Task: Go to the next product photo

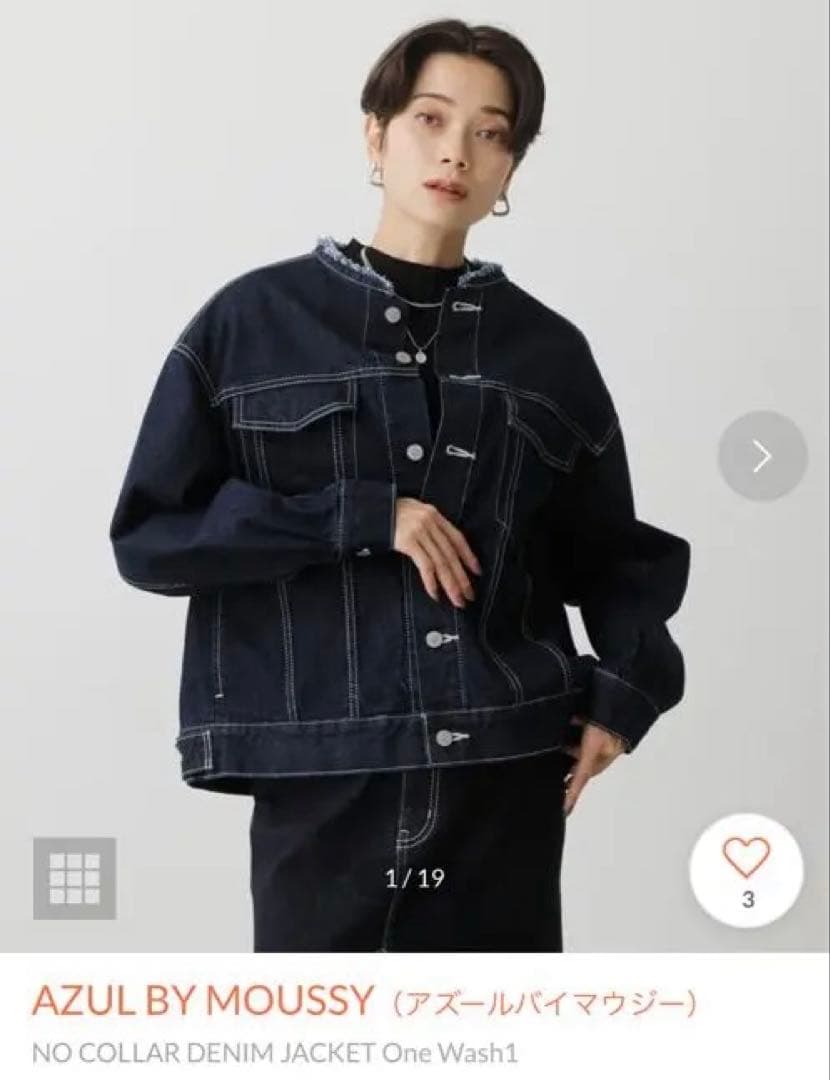Action: 762,456
